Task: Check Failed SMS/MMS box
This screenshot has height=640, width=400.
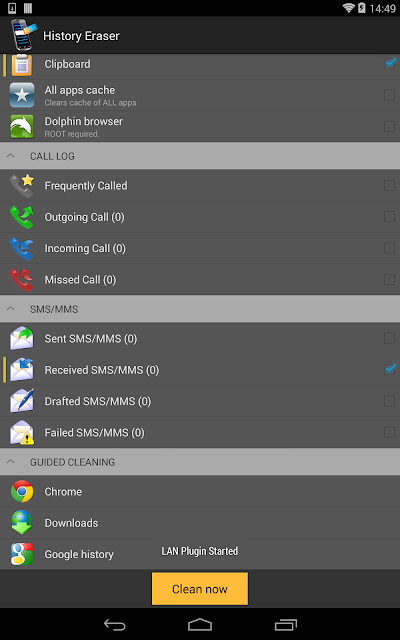Action: 389,433
